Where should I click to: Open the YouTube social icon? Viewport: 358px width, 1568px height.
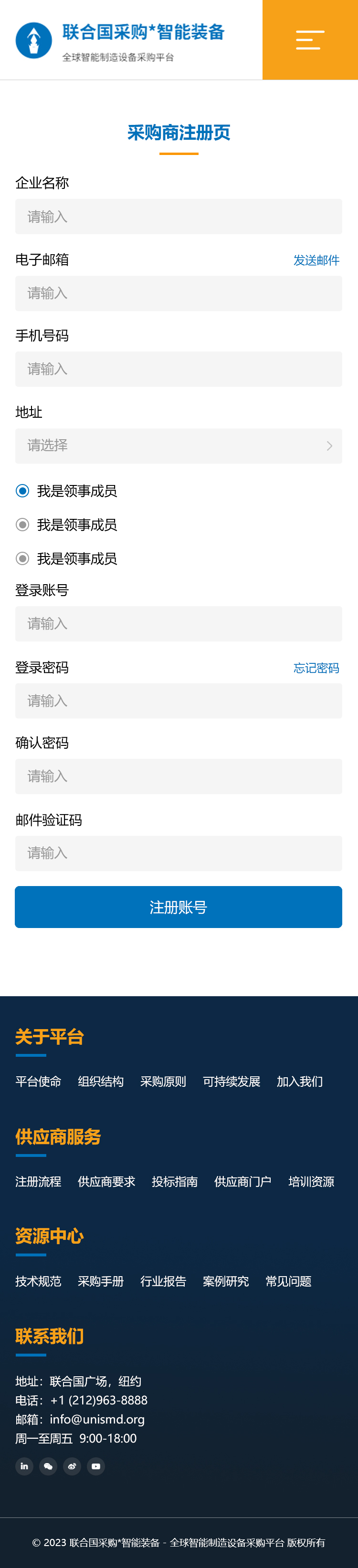point(95,1466)
